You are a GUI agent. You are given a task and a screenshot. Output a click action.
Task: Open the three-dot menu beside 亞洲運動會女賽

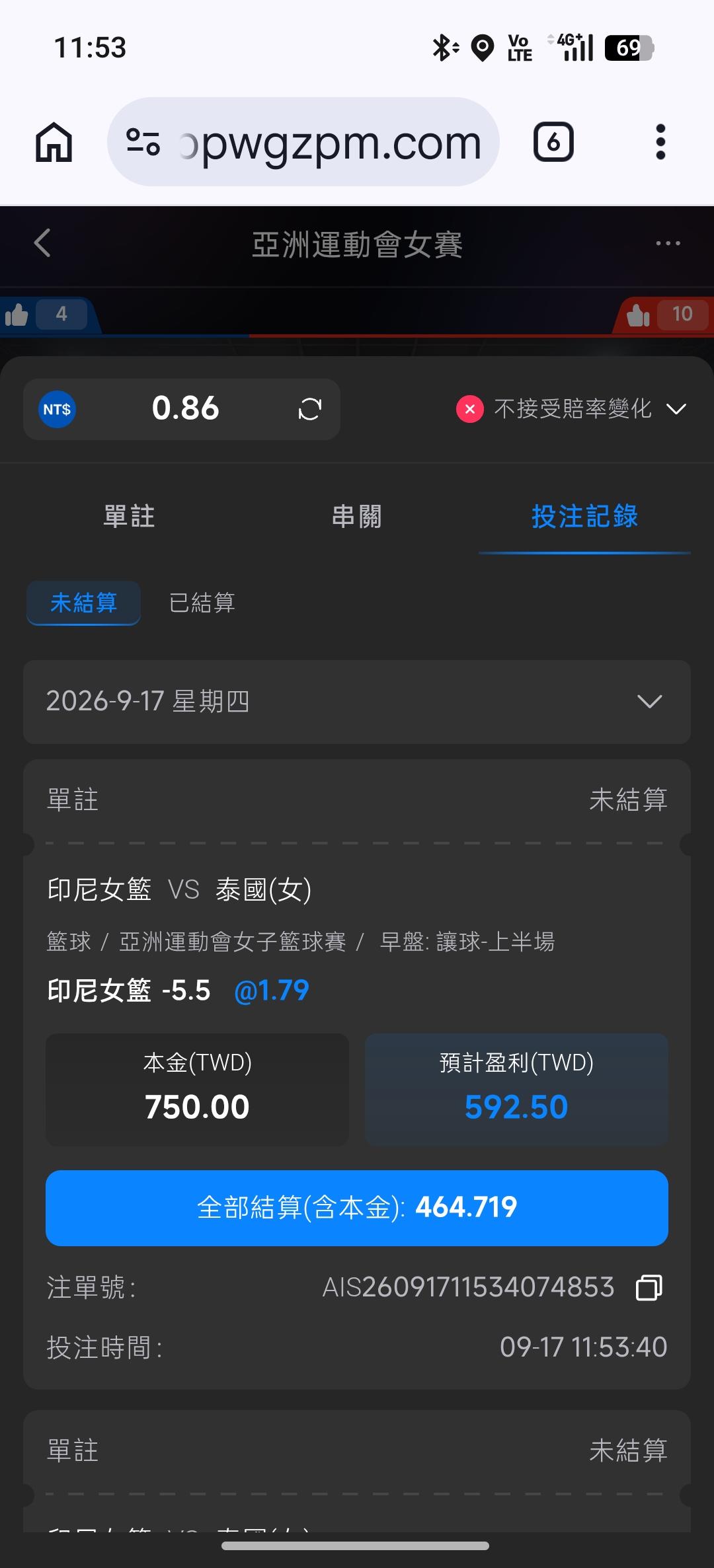coord(668,243)
